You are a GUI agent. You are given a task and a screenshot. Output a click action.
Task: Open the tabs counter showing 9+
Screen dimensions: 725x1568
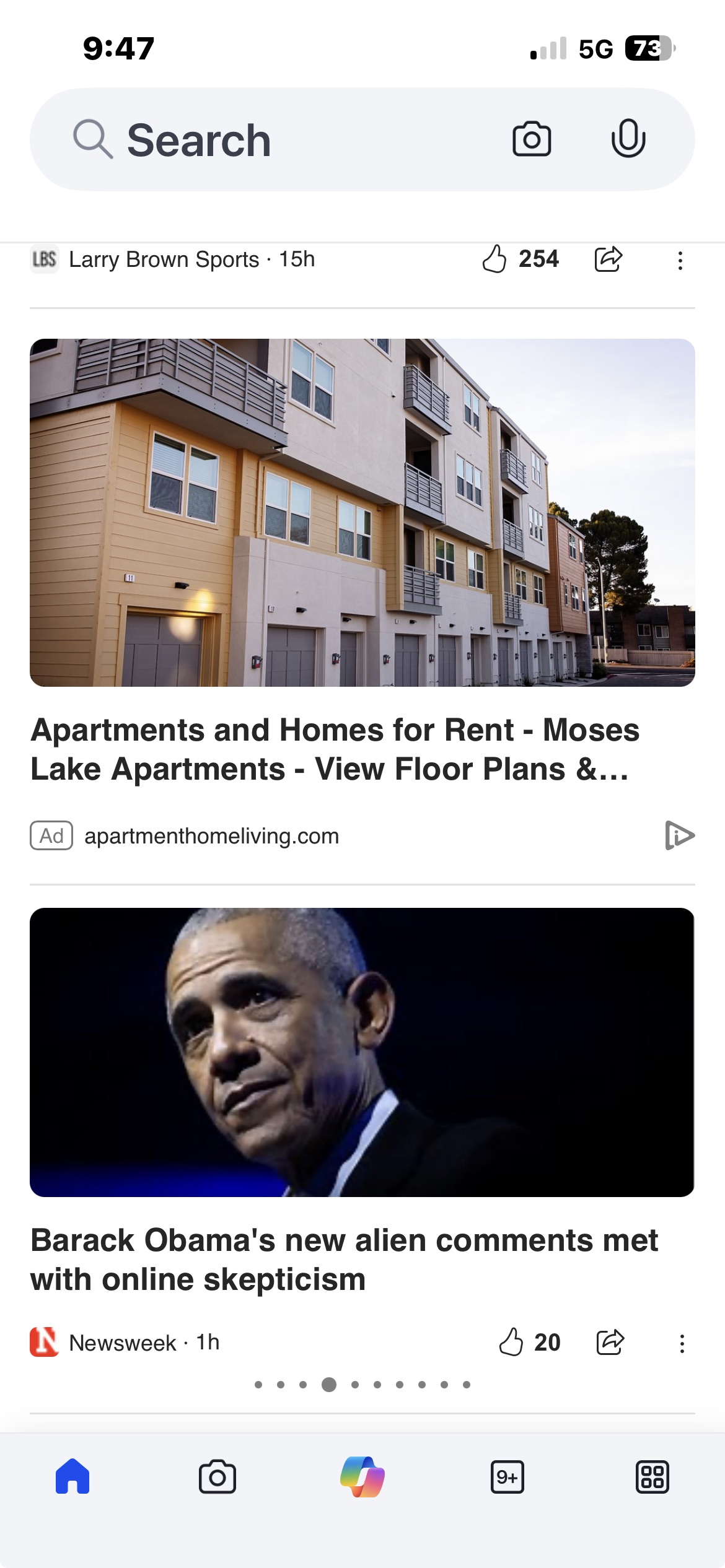[507, 1477]
